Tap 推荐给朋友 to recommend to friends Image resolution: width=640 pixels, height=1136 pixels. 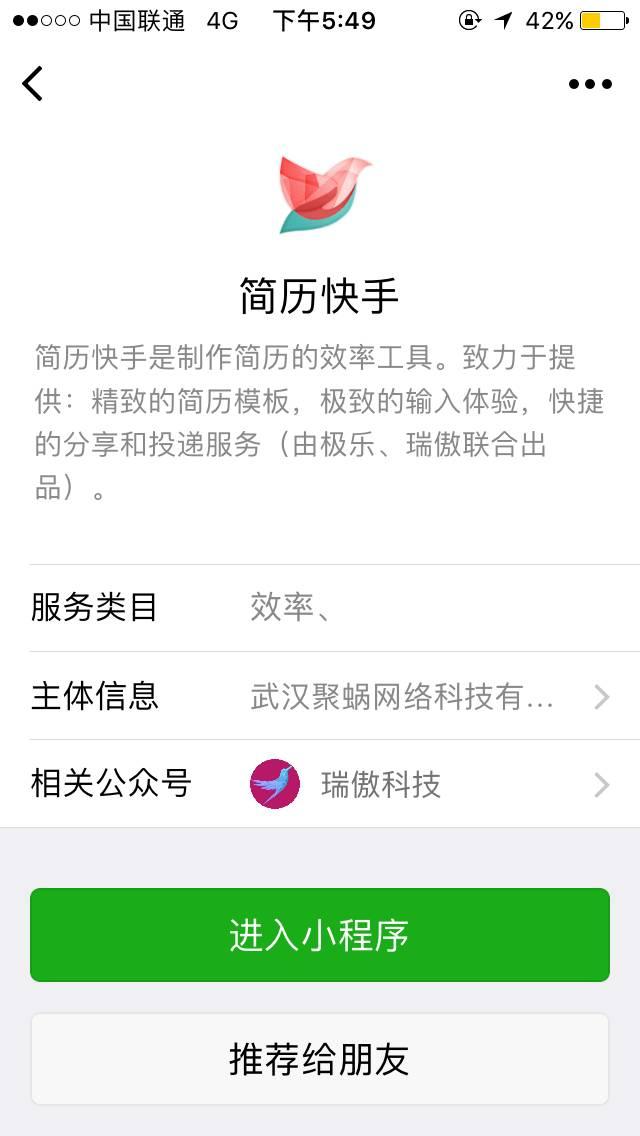point(320,1059)
